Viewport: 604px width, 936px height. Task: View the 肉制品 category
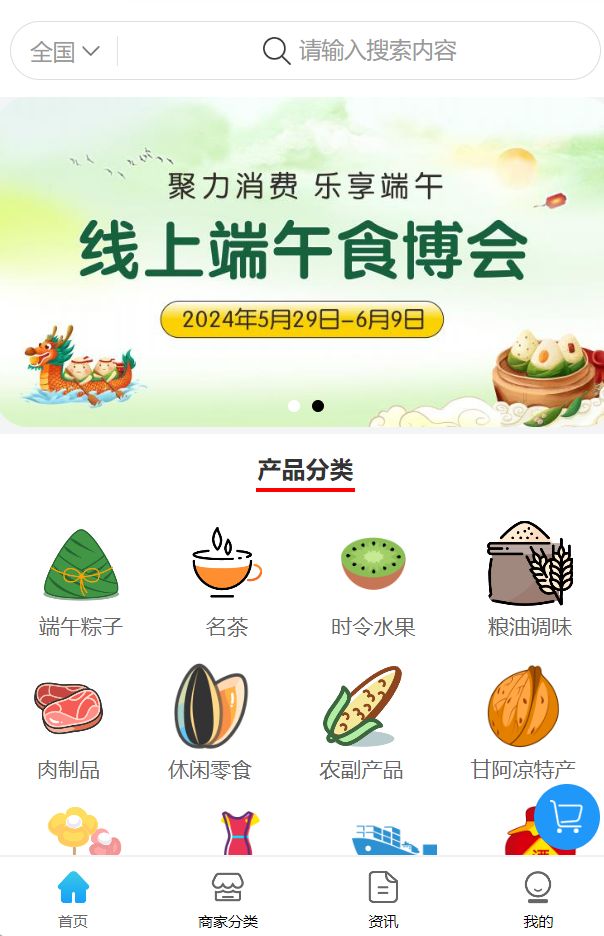(x=68, y=724)
